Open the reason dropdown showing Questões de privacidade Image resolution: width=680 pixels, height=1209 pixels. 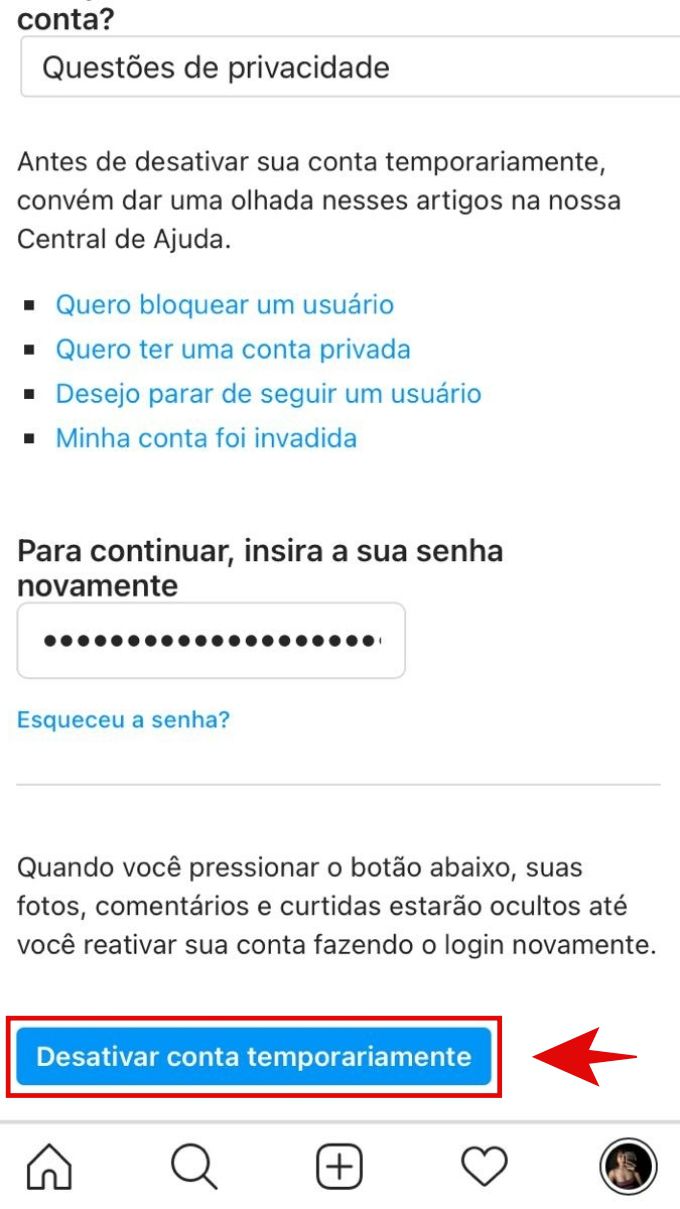point(350,67)
